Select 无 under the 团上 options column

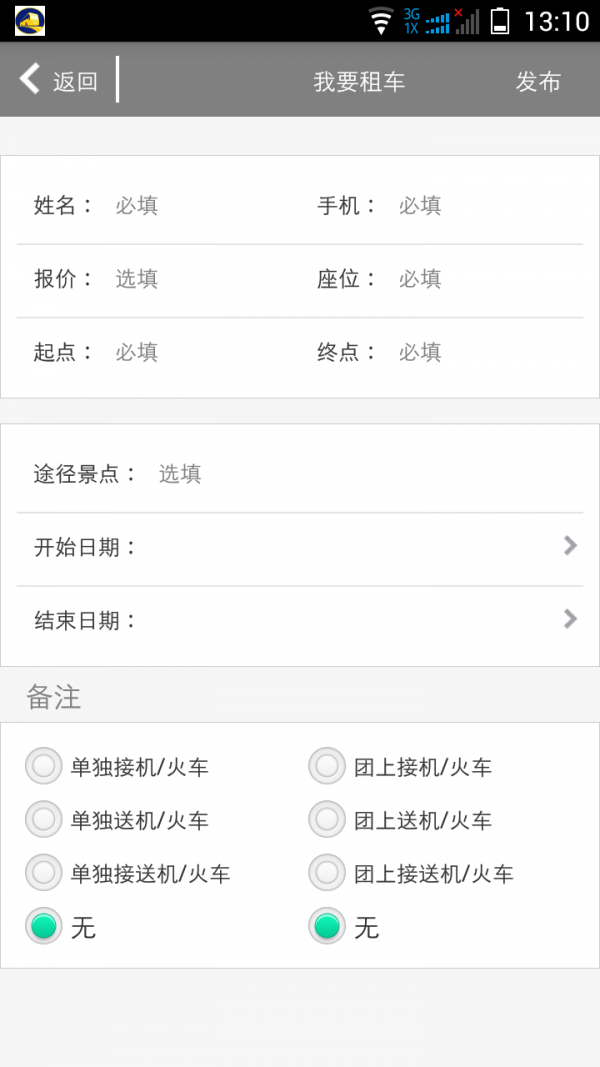point(344,926)
